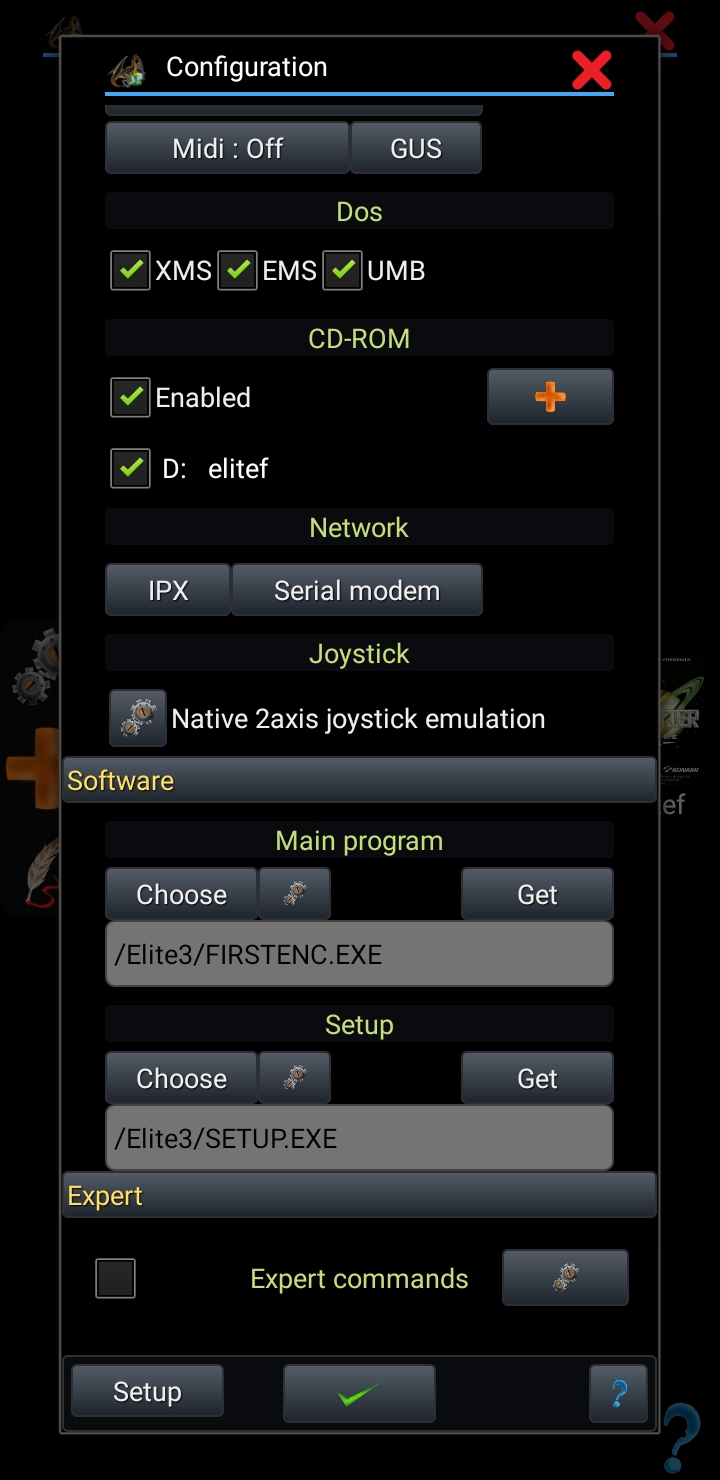Choose the Main program file
The width and height of the screenshot is (720, 1480).
click(x=181, y=894)
